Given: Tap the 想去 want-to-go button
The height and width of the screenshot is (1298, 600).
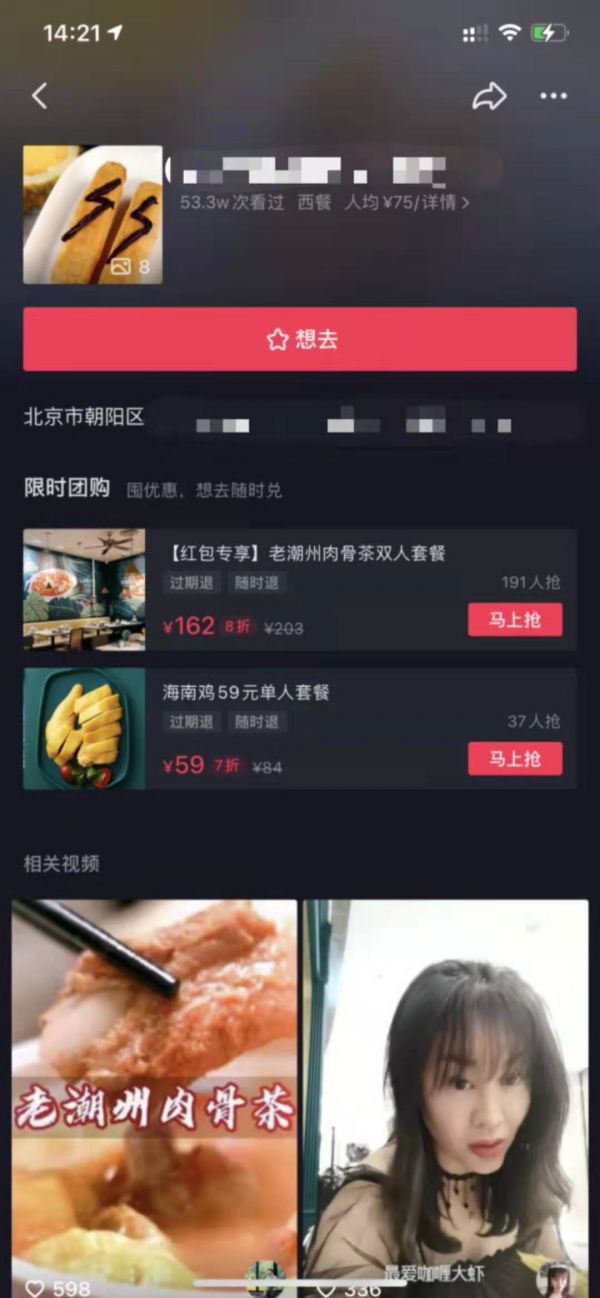Looking at the screenshot, I should (x=300, y=339).
